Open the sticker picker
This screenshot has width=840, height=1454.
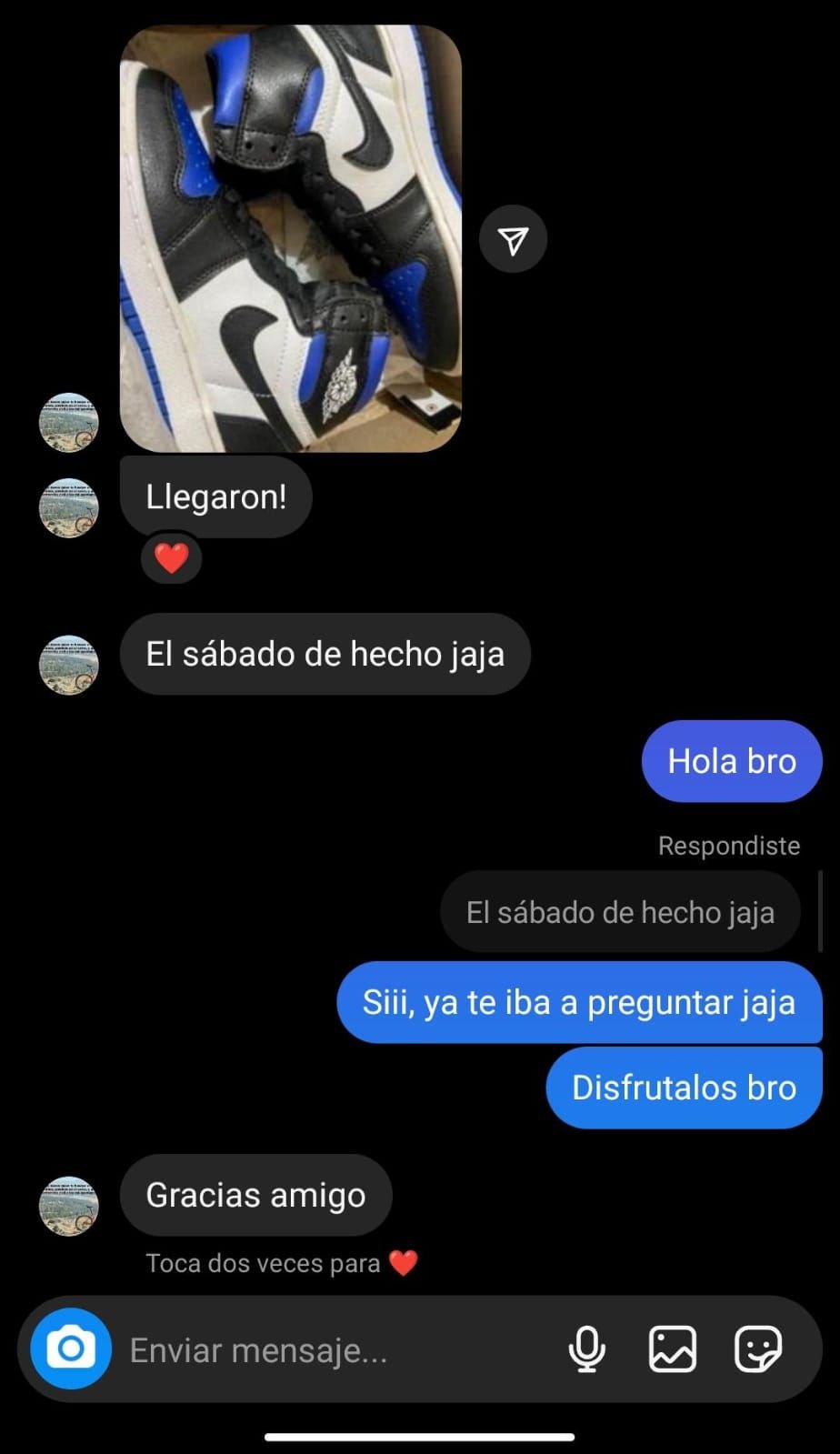point(757,1349)
